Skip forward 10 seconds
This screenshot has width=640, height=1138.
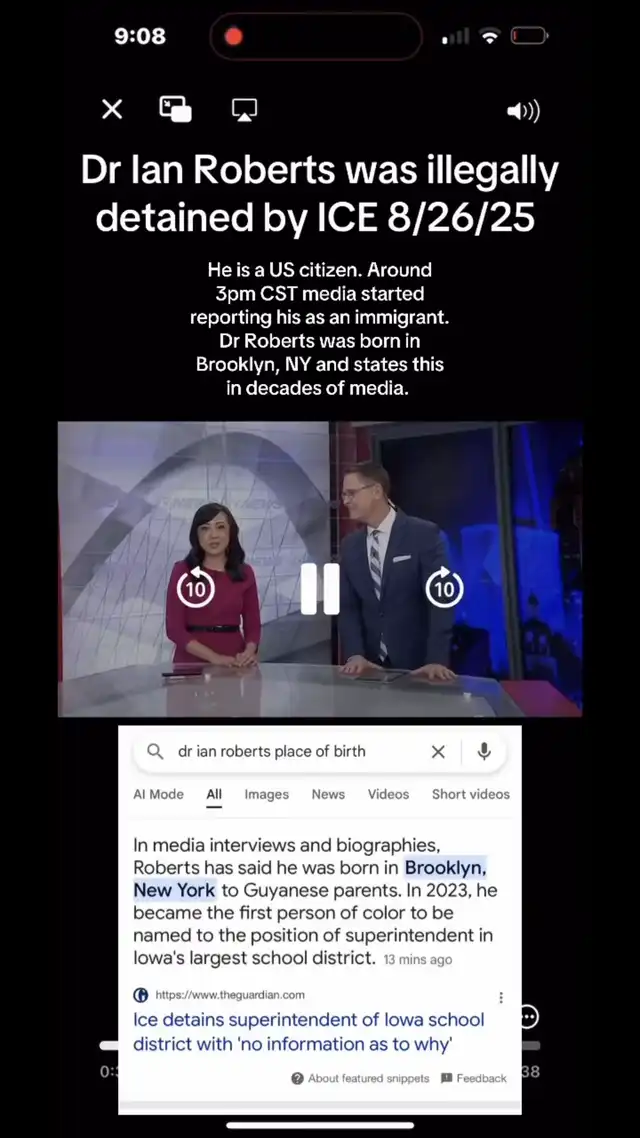click(444, 587)
